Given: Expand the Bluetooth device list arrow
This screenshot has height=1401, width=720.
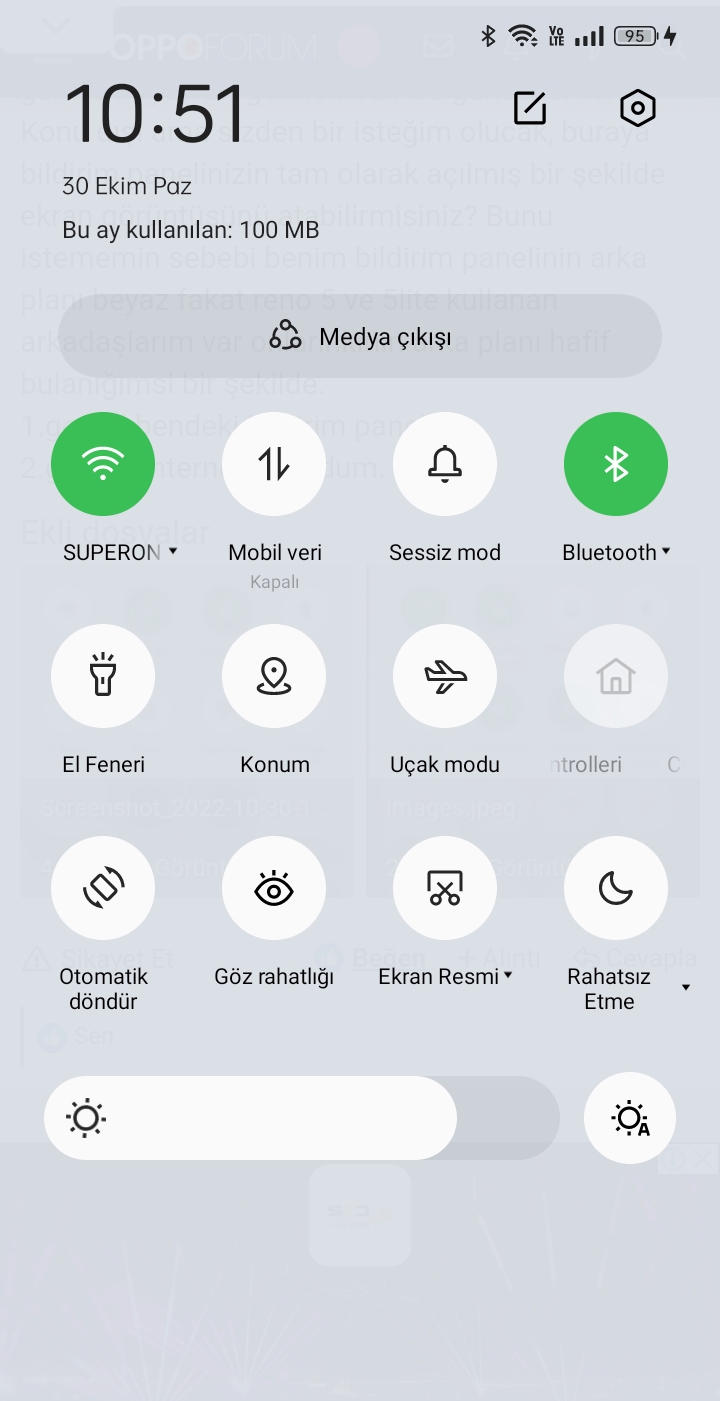Looking at the screenshot, I should (x=666, y=552).
